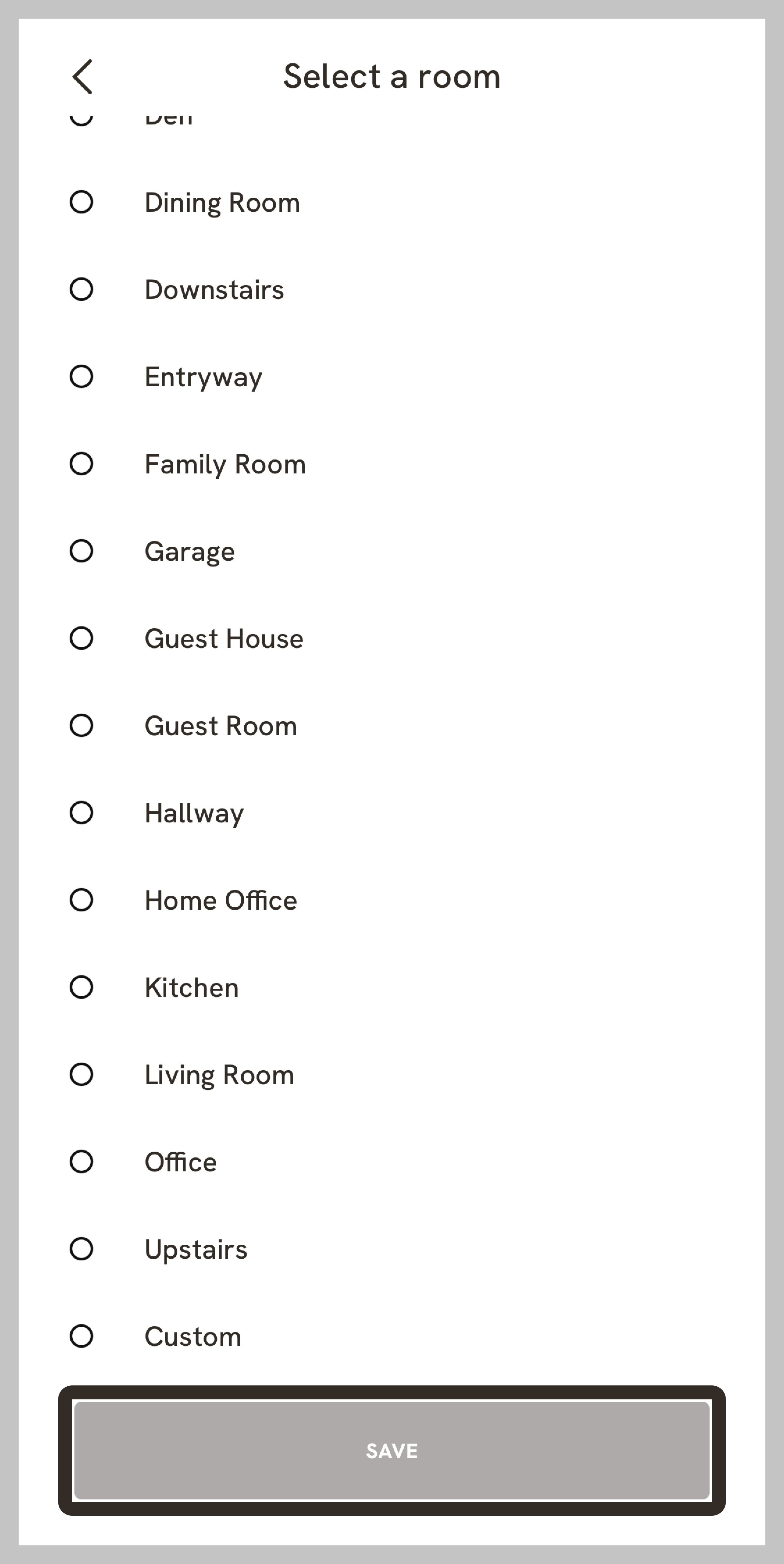The width and height of the screenshot is (784, 1564).
Task: Select the Hallway radio button
Action: pos(81,813)
